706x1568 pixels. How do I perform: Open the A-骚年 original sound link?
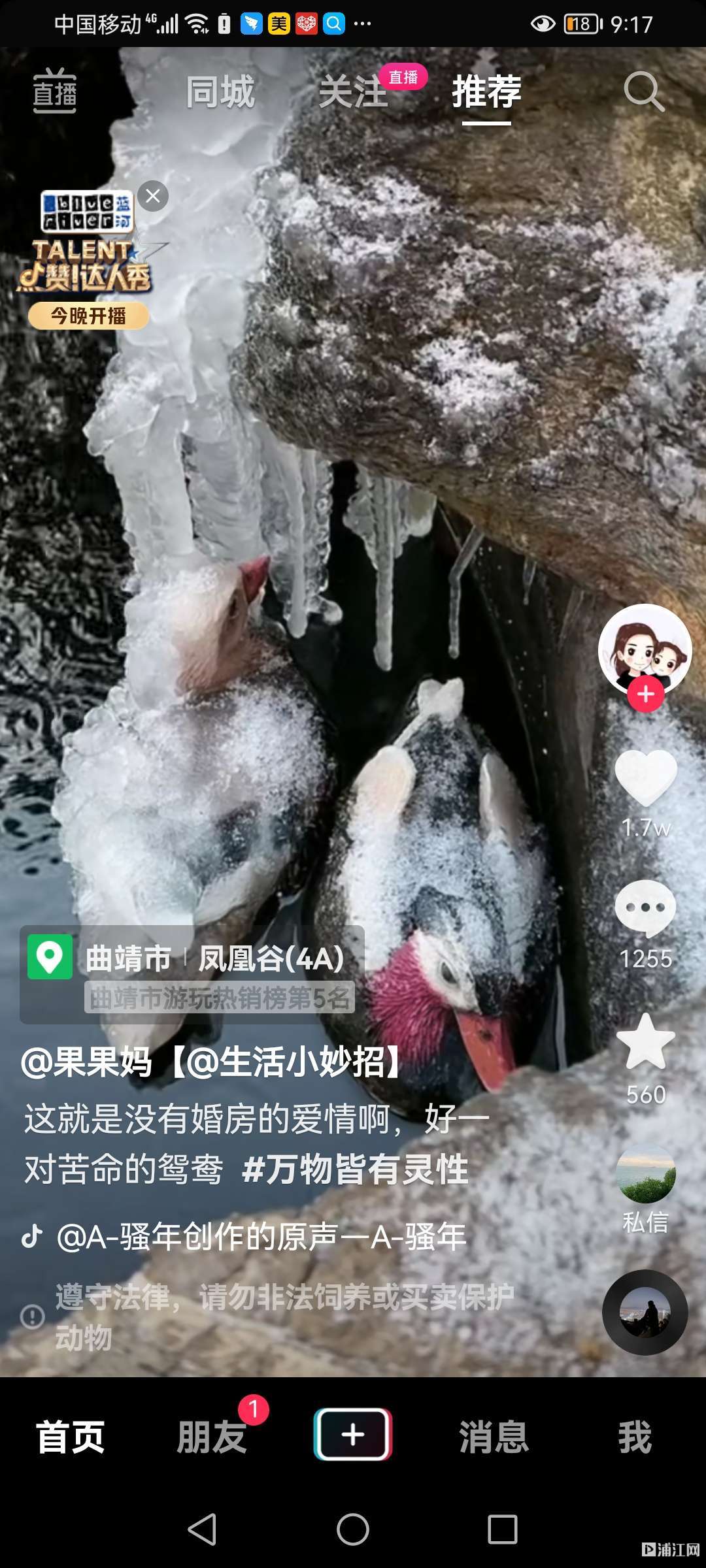pos(261,1237)
